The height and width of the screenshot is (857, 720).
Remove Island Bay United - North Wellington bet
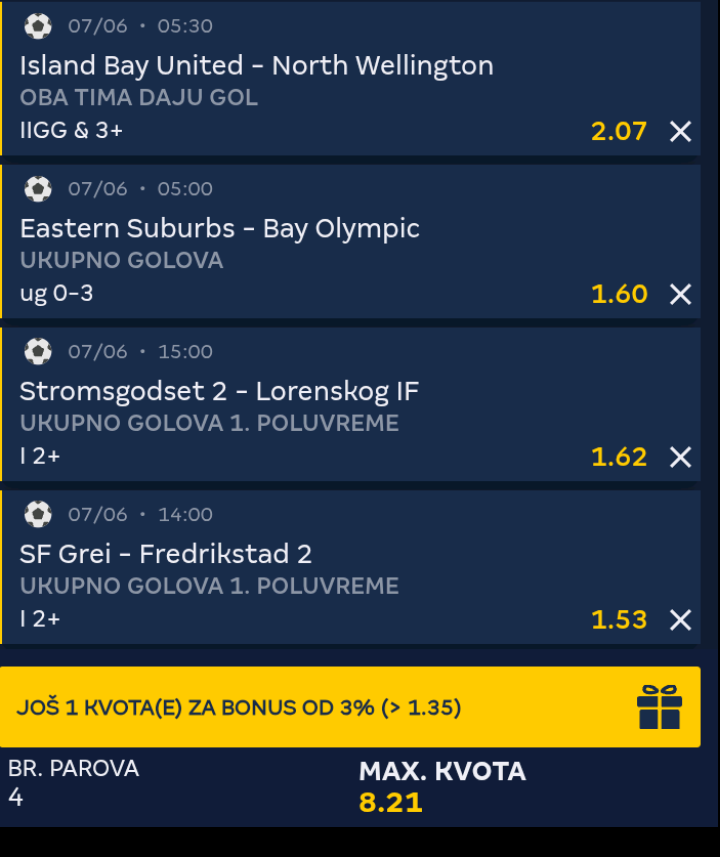680,131
